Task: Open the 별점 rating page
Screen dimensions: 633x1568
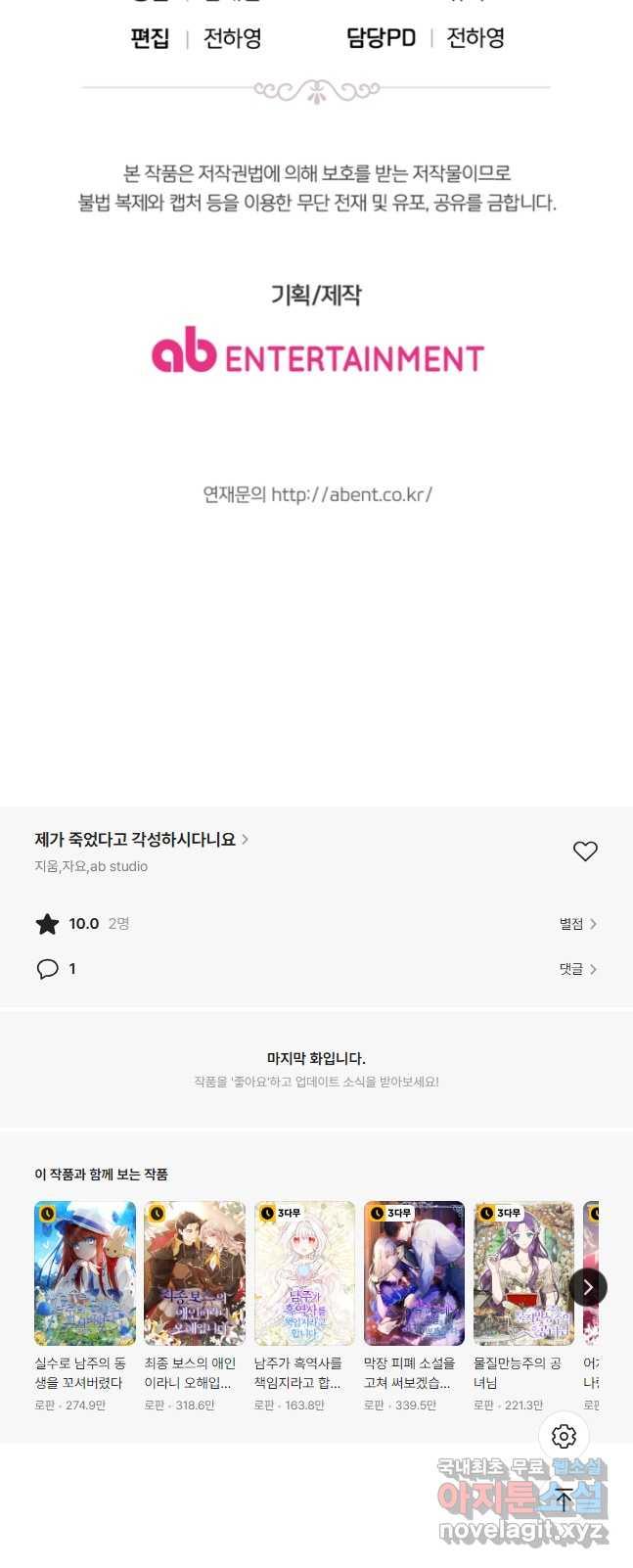Action: coord(577,924)
